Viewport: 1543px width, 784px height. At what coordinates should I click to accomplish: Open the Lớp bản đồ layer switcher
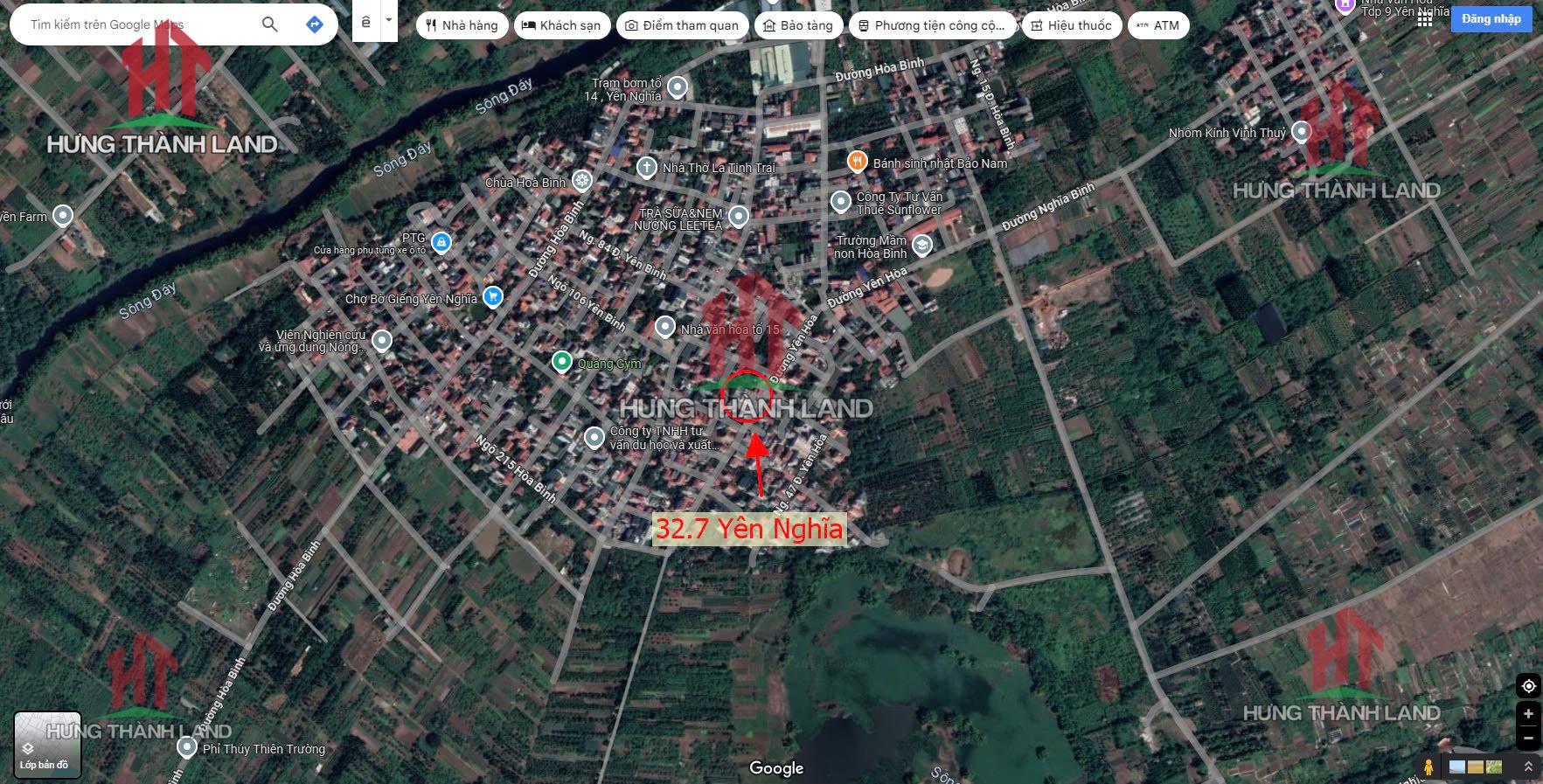(x=45, y=746)
